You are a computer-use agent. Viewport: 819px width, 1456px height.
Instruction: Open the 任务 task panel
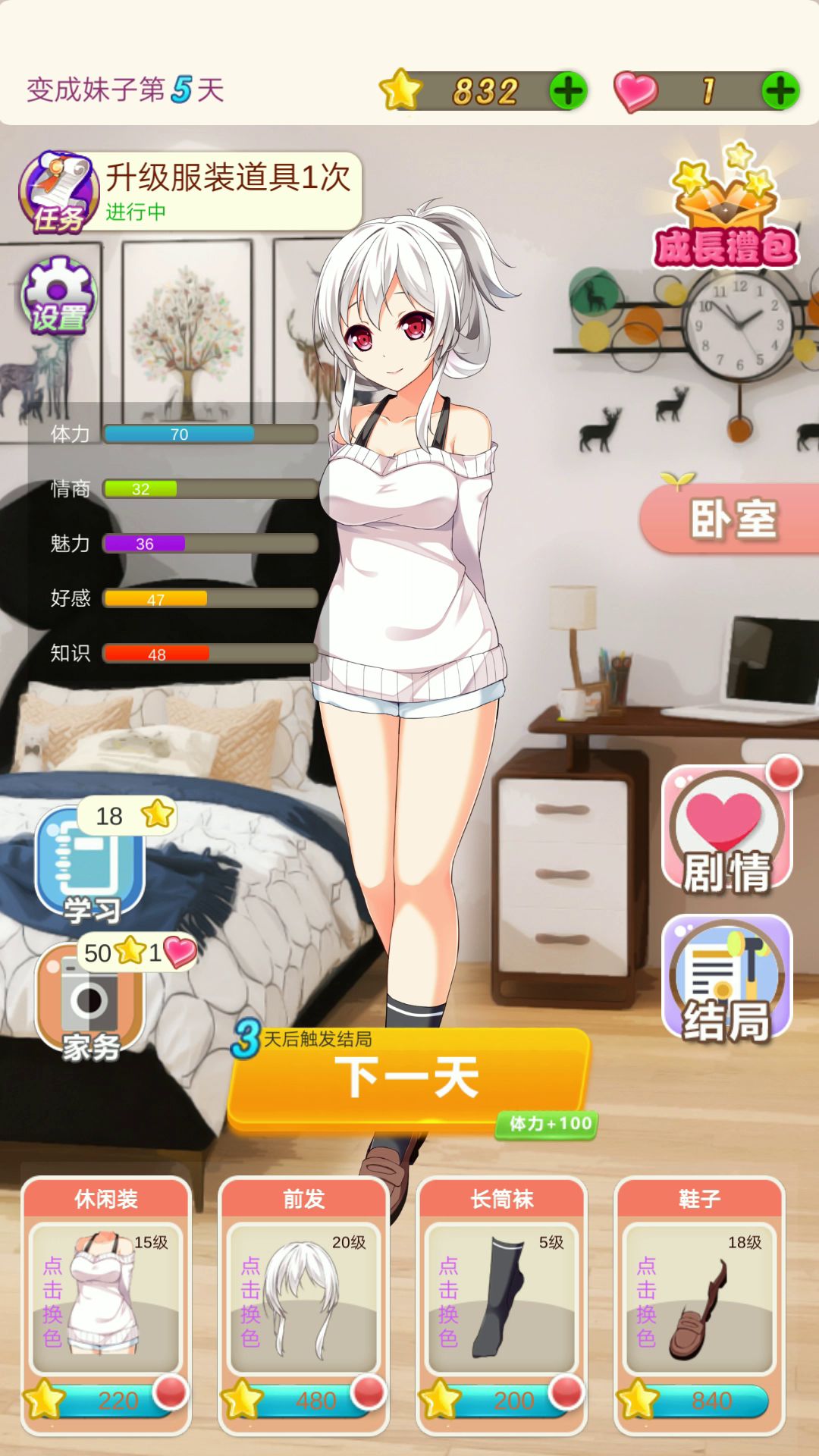[x=59, y=193]
